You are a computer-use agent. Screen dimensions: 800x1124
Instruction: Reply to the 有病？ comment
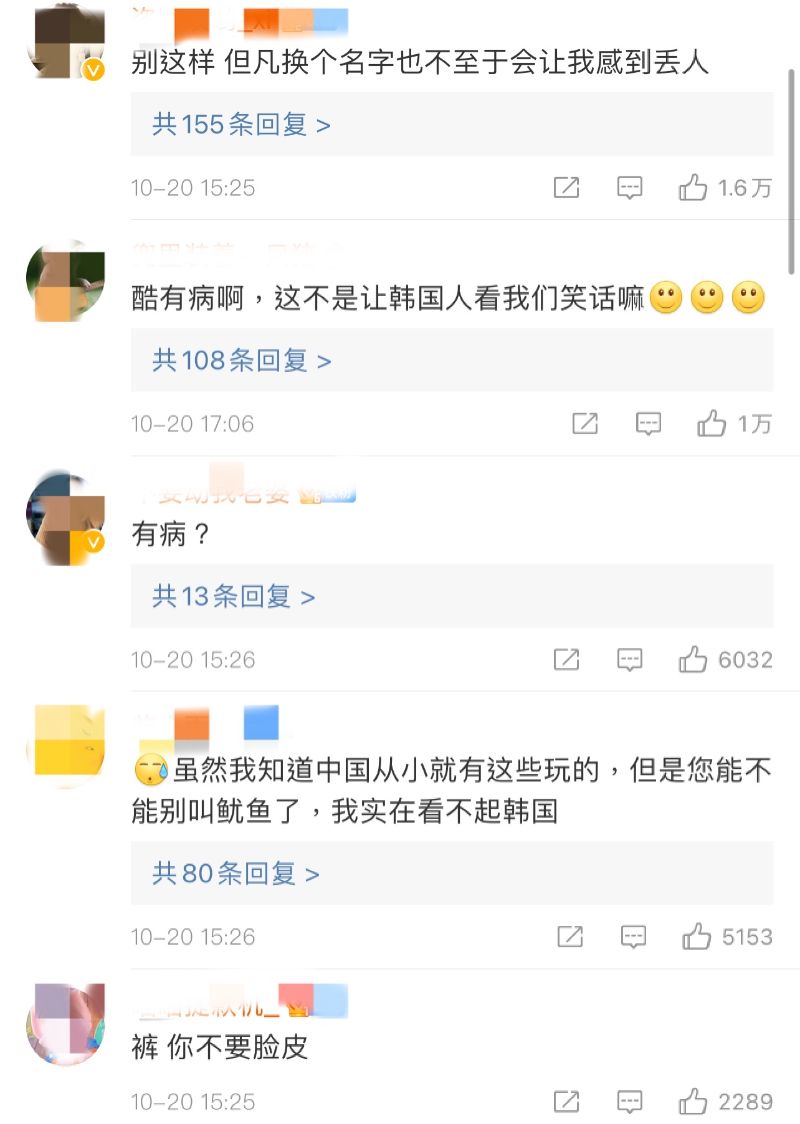(630, 660)
